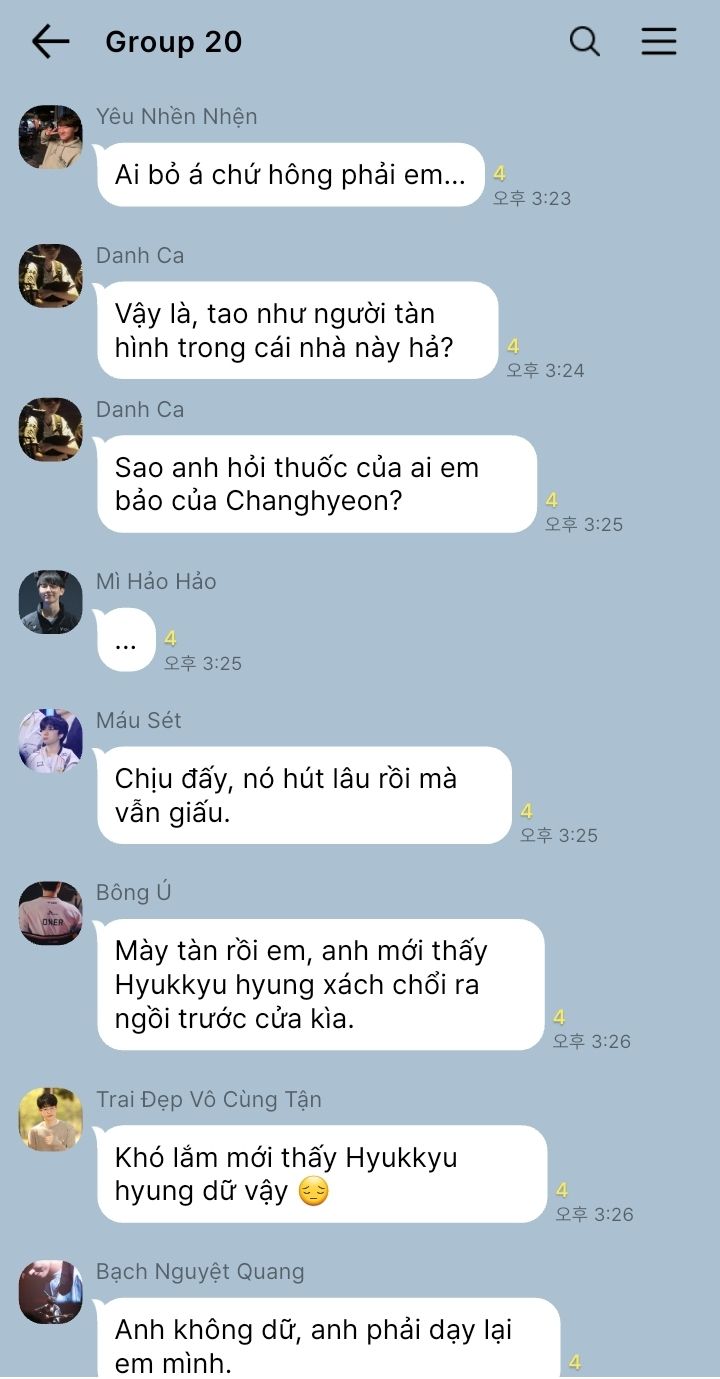This screenshot has height=1379, width=720.
Task: View Trai Đẹp Vô Cùng Tận's avatar
Action: [50, 1120]
